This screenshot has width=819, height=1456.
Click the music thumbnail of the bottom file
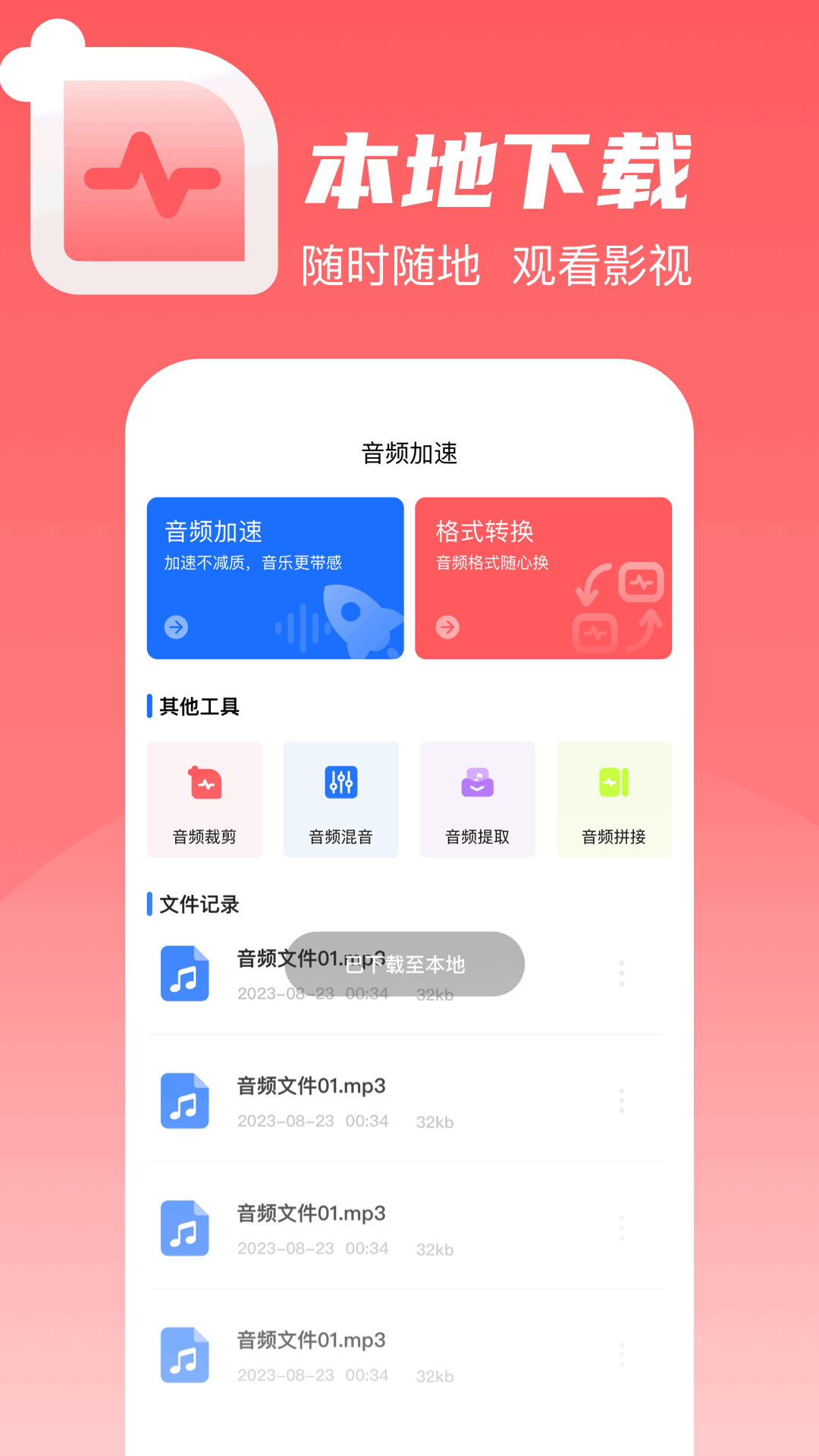tap(184, 1356)
